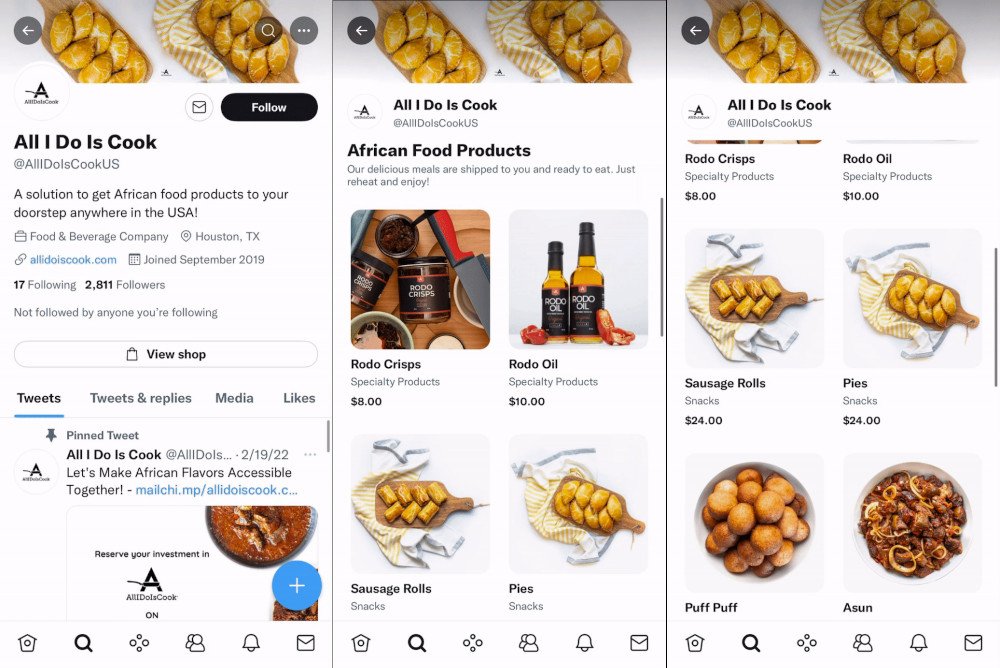Send a direct message via the envelope icon beside Follow
1000x668 pixels.
pos(200,107)
